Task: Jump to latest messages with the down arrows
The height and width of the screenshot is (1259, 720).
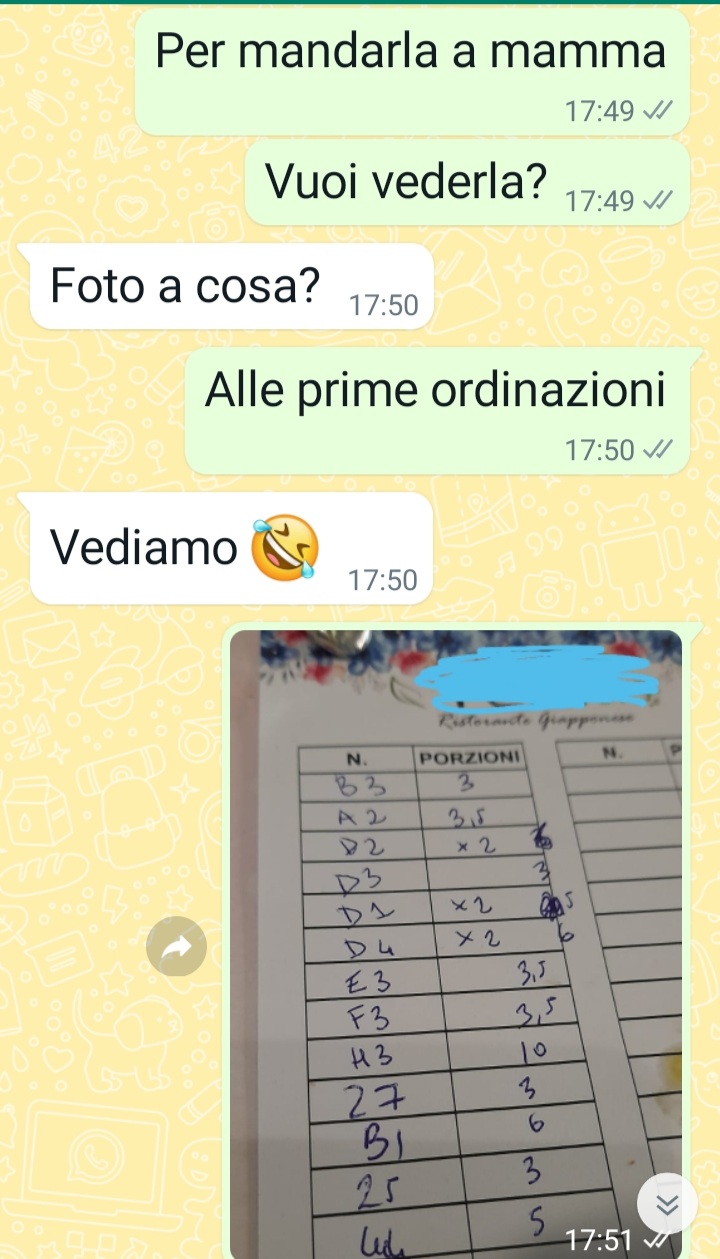Action: pos(667,1205)
